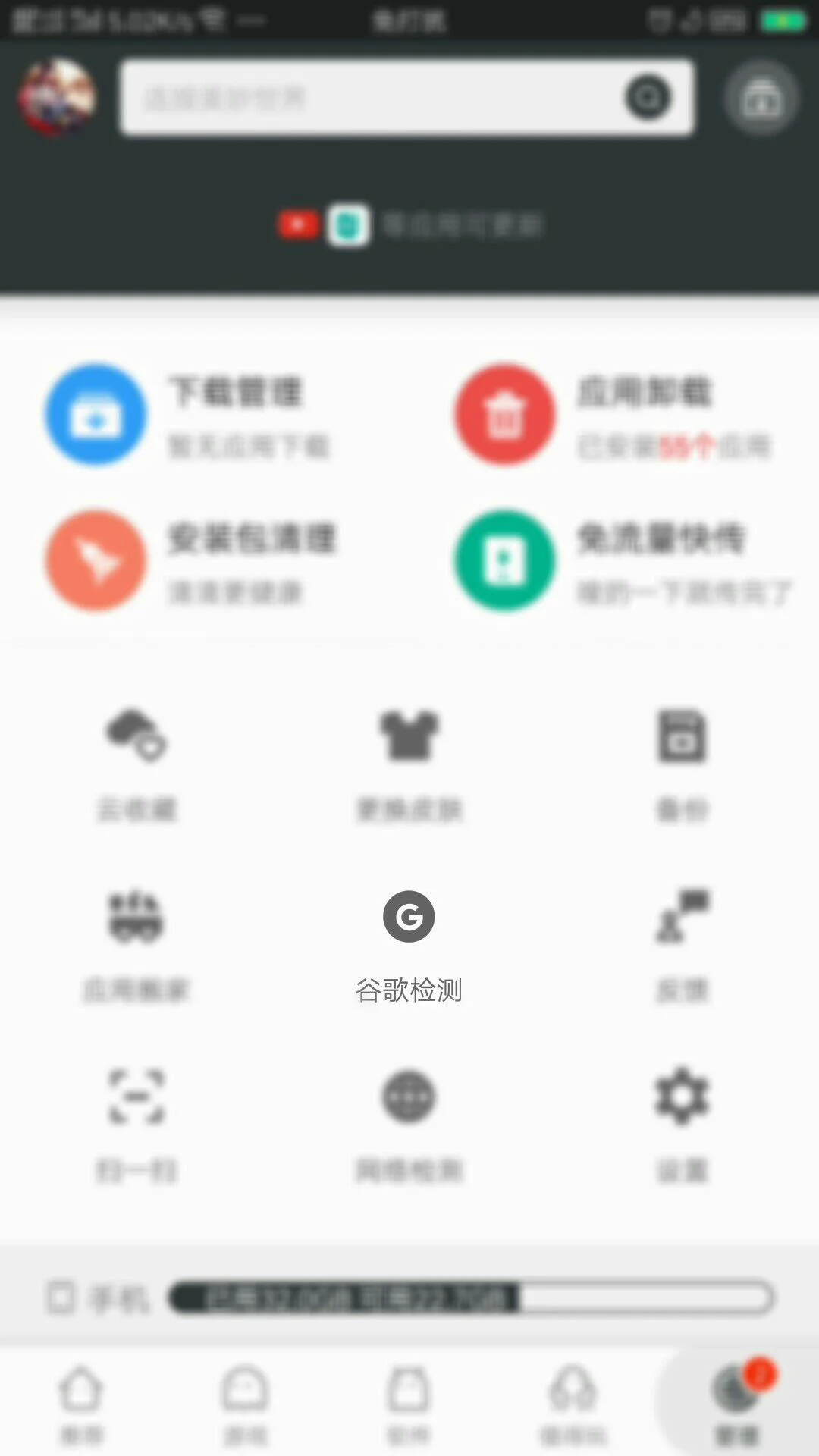The width and height of the screenshot is (819, 1456).
Task: Open the download box icon in header
Action: pyautogui.click(x=761, y=98)
